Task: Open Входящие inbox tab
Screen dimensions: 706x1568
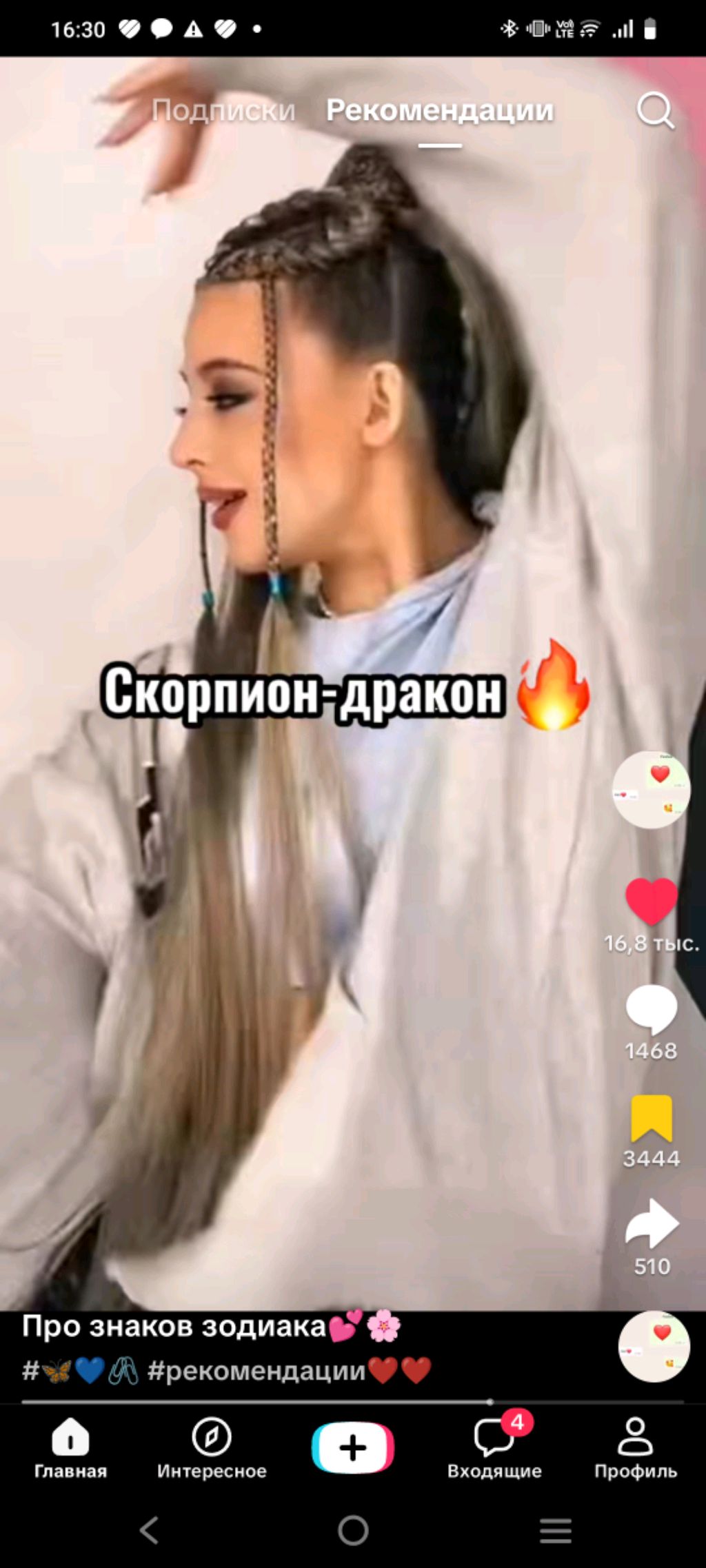Action: pos(494,1449)
